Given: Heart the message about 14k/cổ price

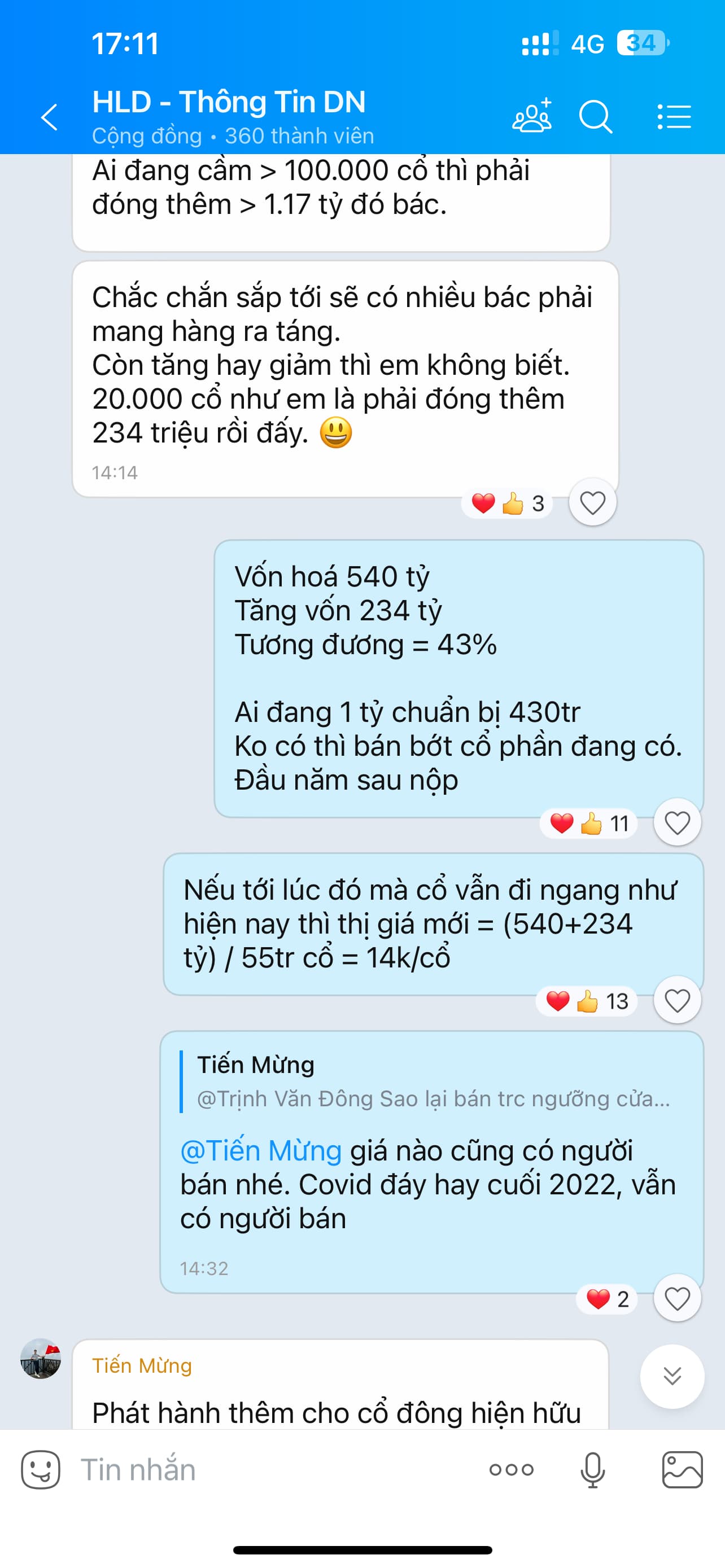Looking at the screenshot, I should (x=677, y=1001).
